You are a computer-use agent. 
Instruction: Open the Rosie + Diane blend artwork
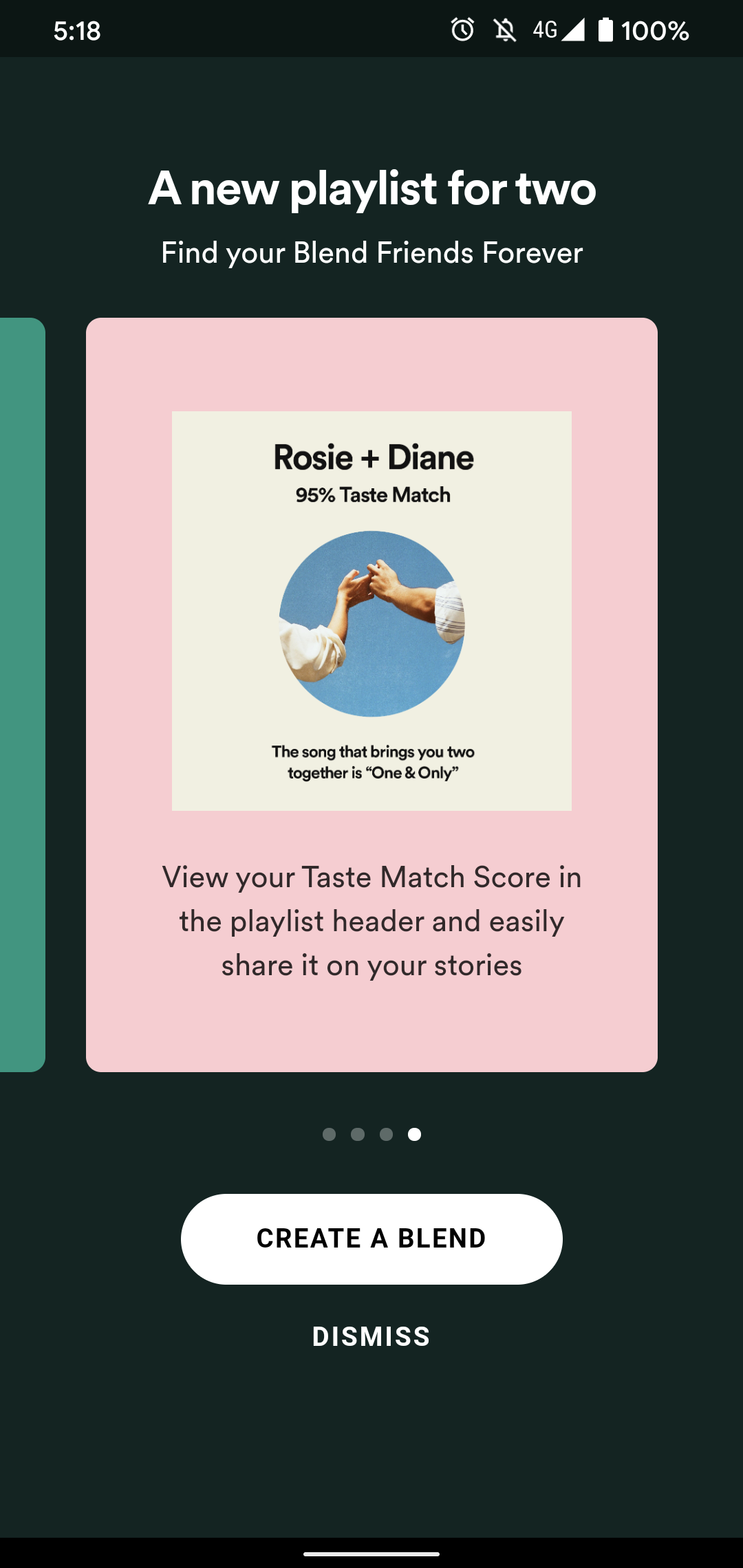[371, 609]
